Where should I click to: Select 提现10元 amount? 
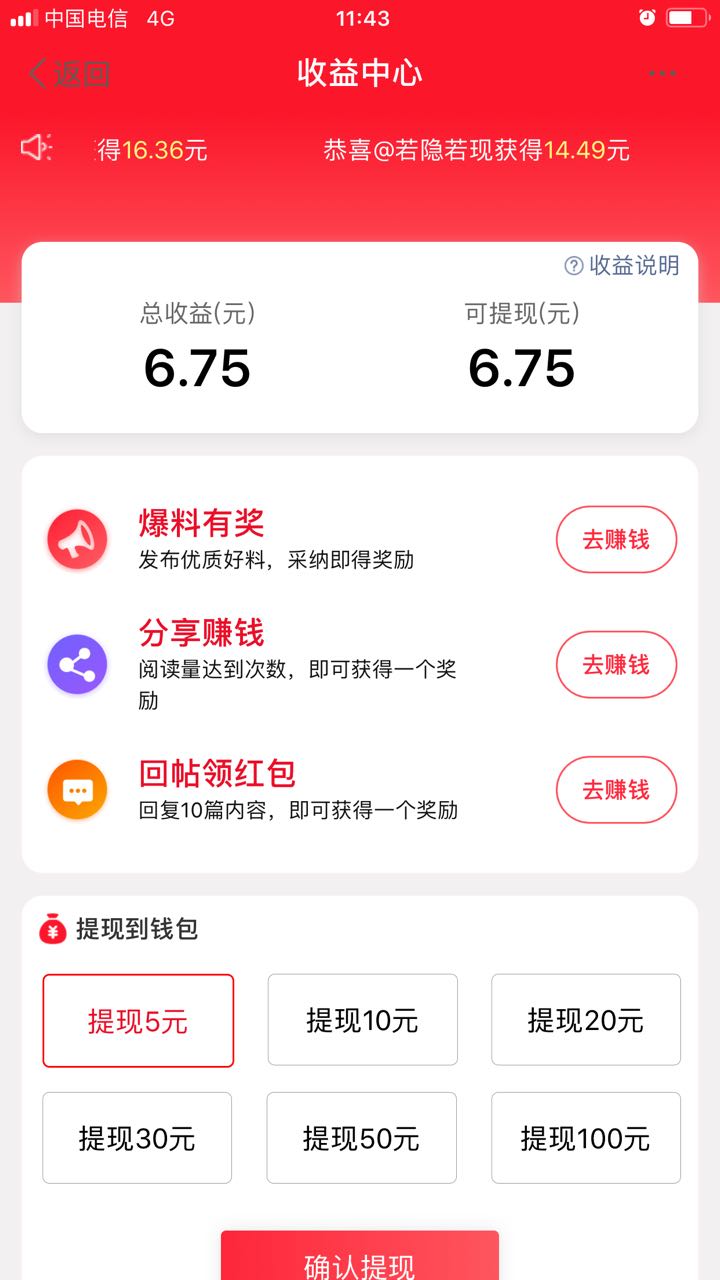click(x=362, y=1020)
